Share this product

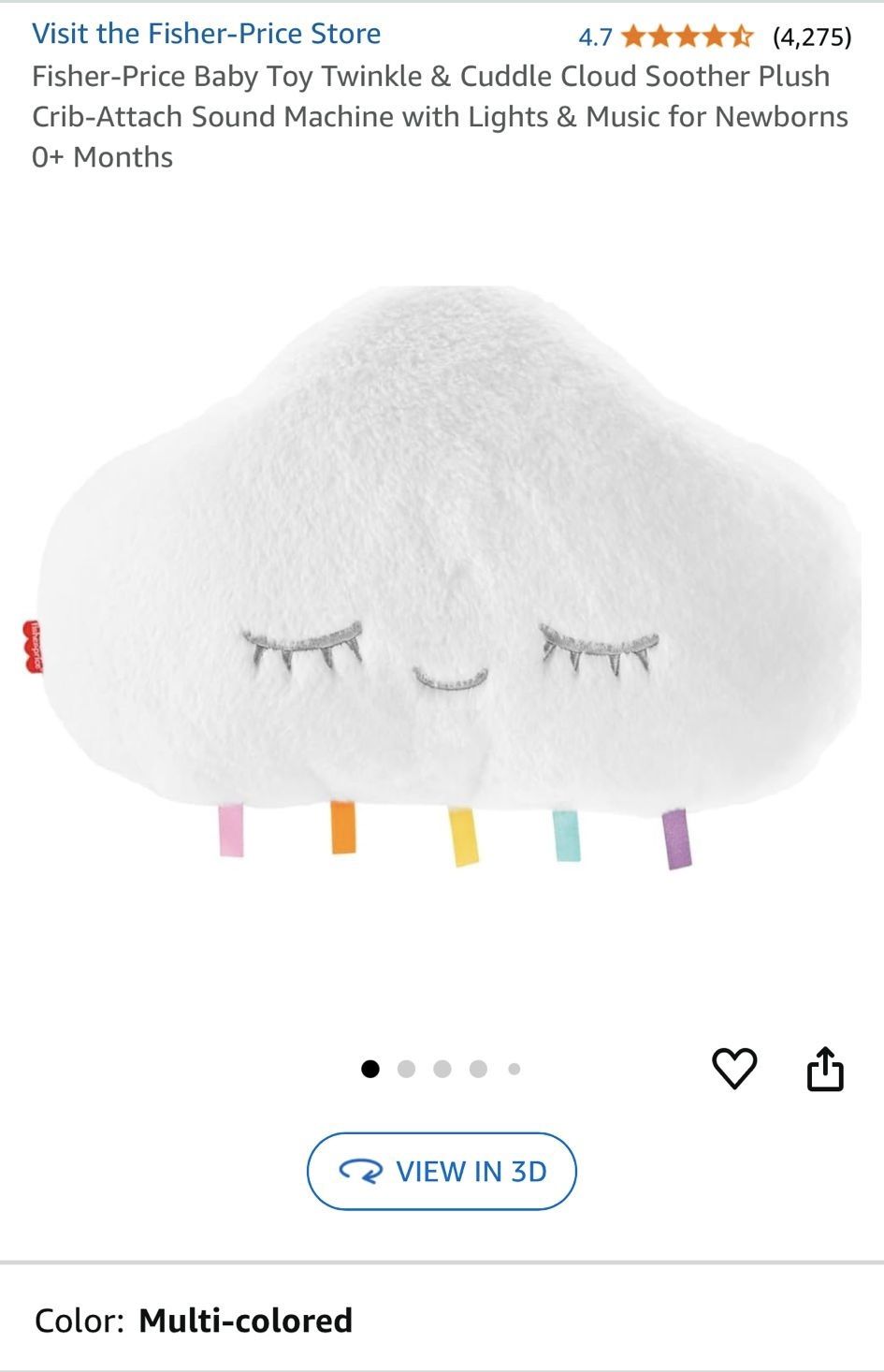825,1068
